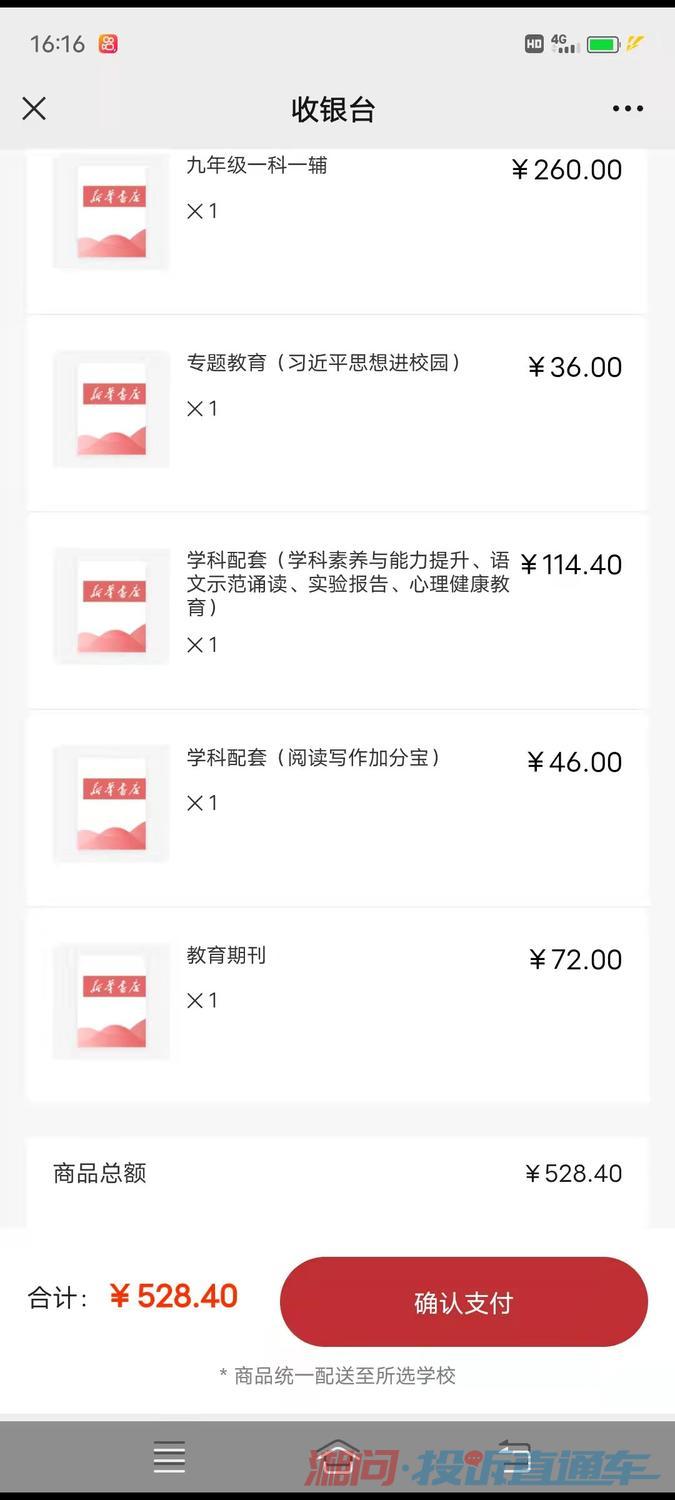Close the 收银台 checkout page

pyautogui.click(x=34, y=109)
